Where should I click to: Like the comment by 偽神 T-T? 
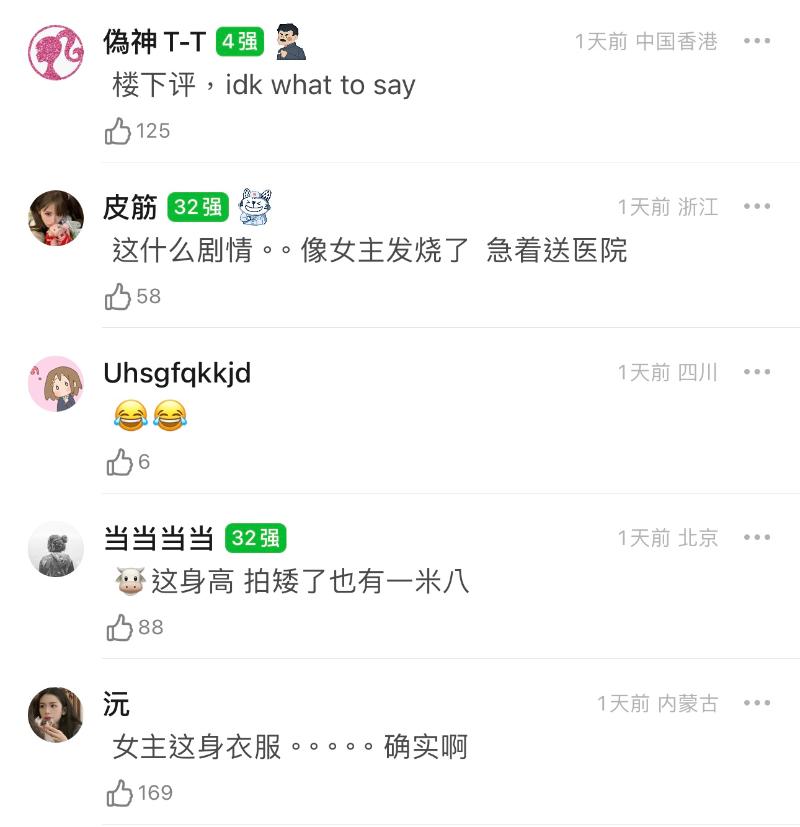(x=119, y=131)
